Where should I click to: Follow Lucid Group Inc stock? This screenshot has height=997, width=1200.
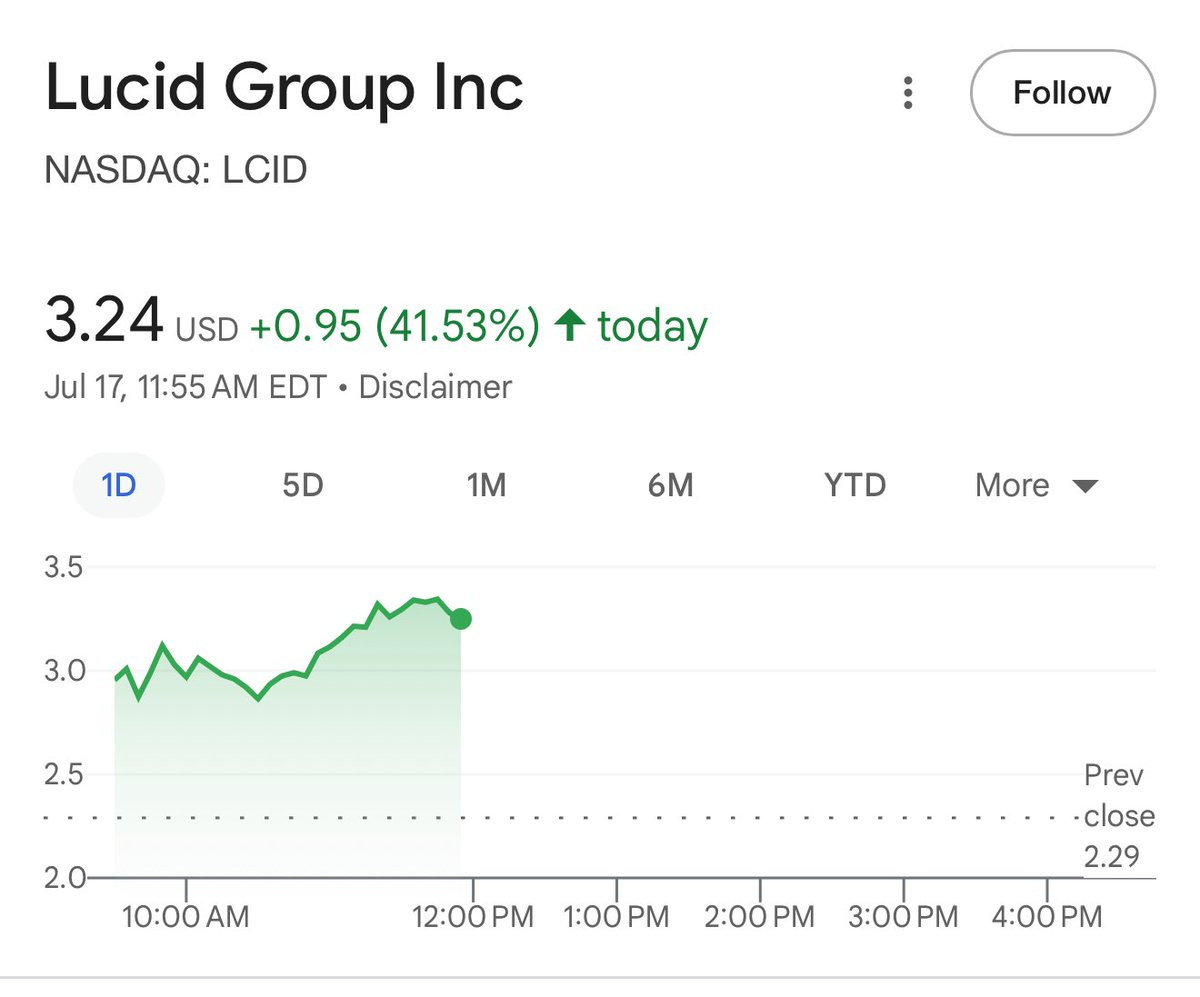coord(1062,93)
